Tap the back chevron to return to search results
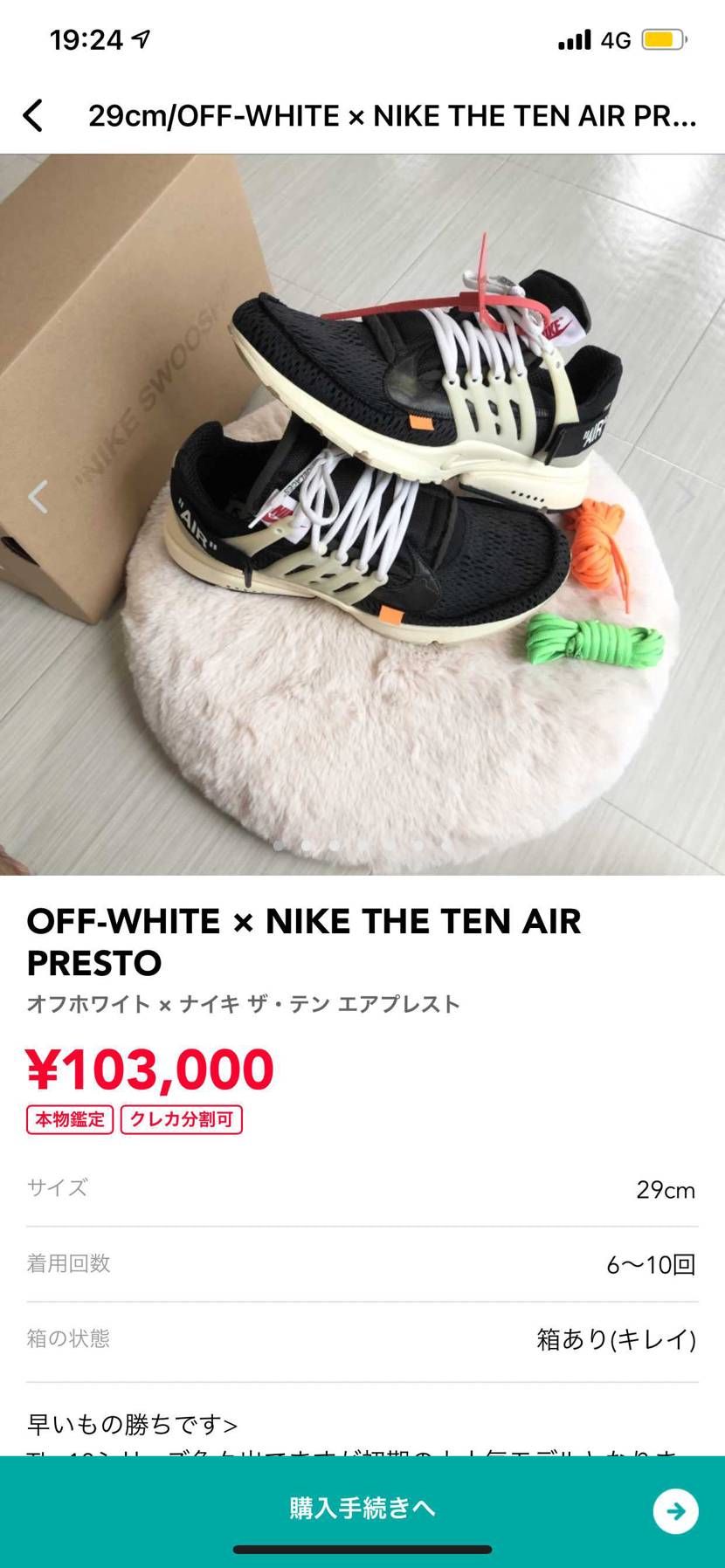 35,115
